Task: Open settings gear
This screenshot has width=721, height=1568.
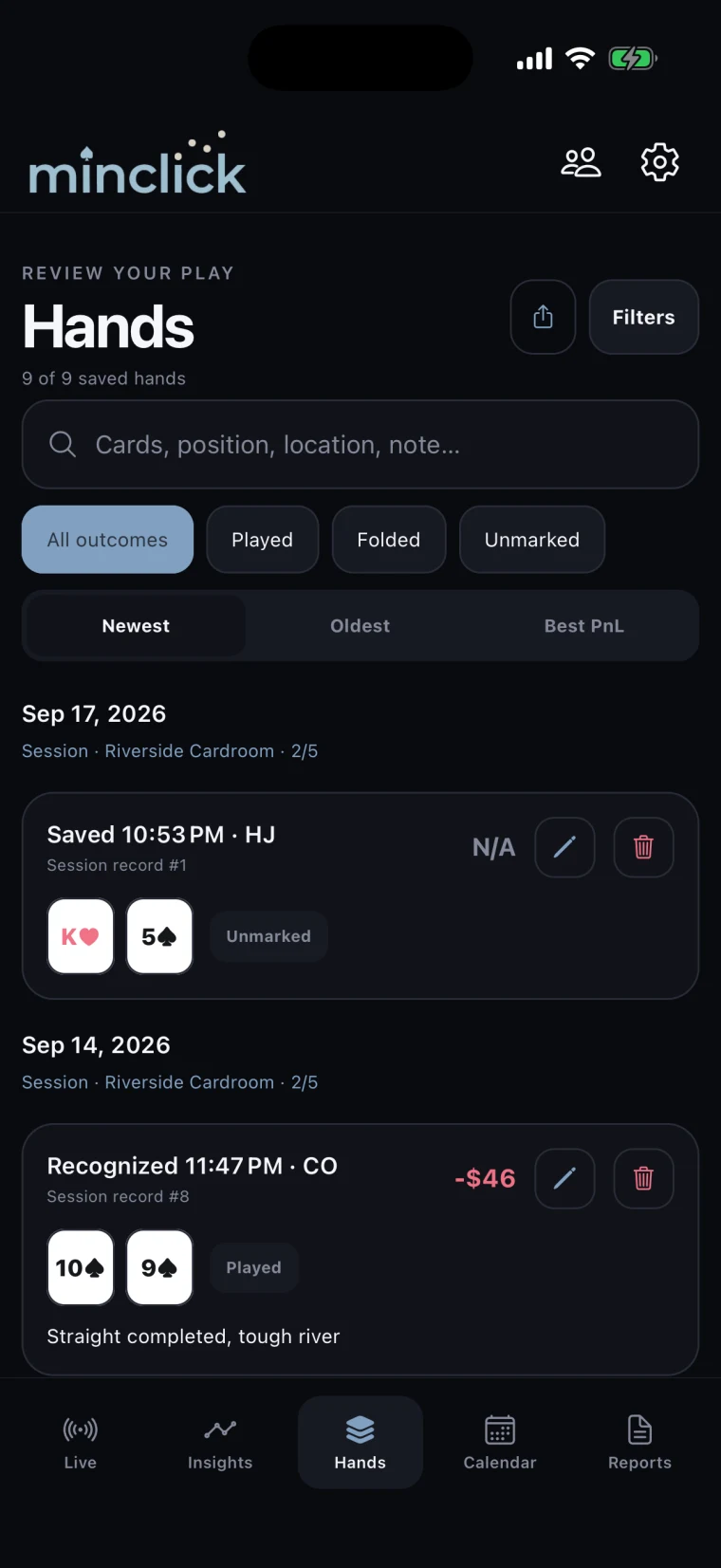Action: (659, 162)
